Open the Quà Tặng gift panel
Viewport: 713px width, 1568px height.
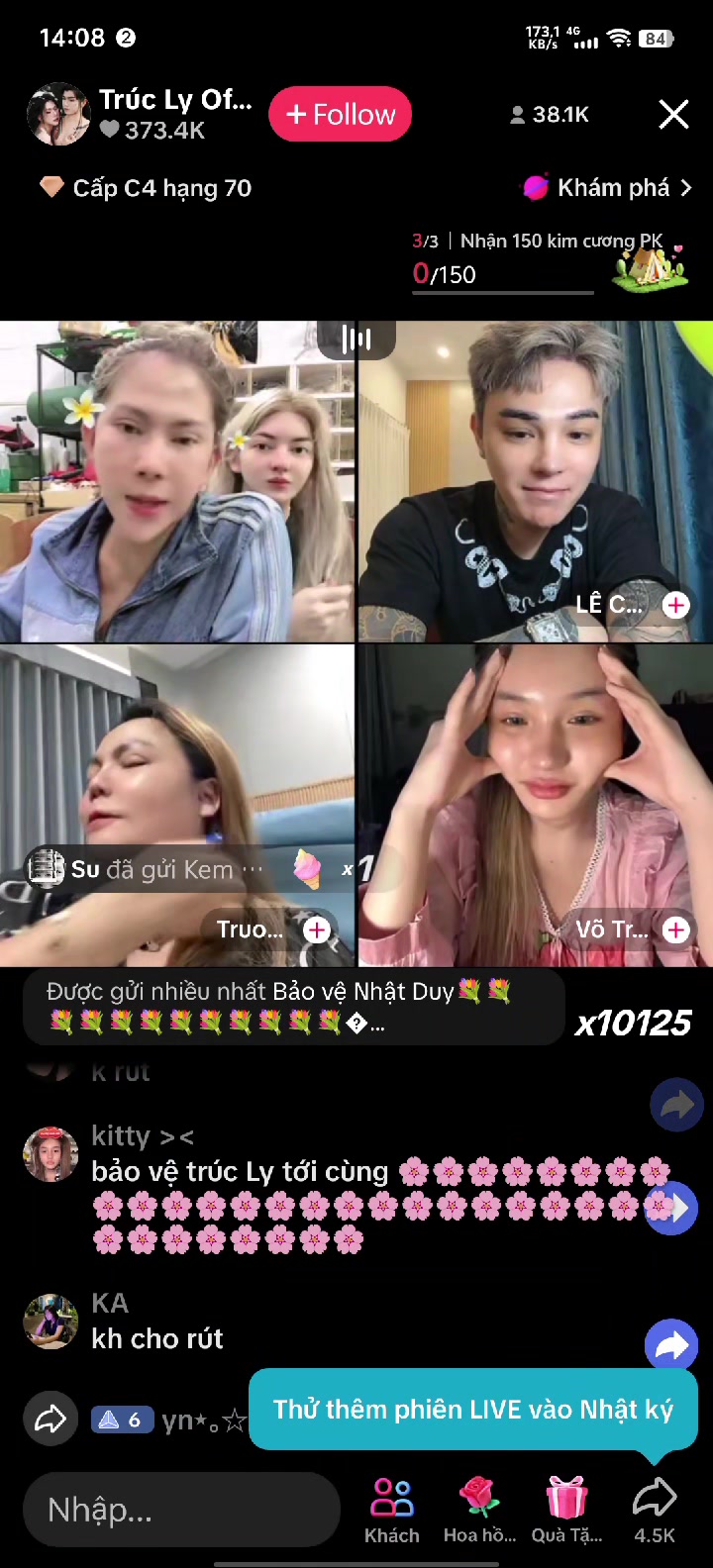pos(566,1510)
